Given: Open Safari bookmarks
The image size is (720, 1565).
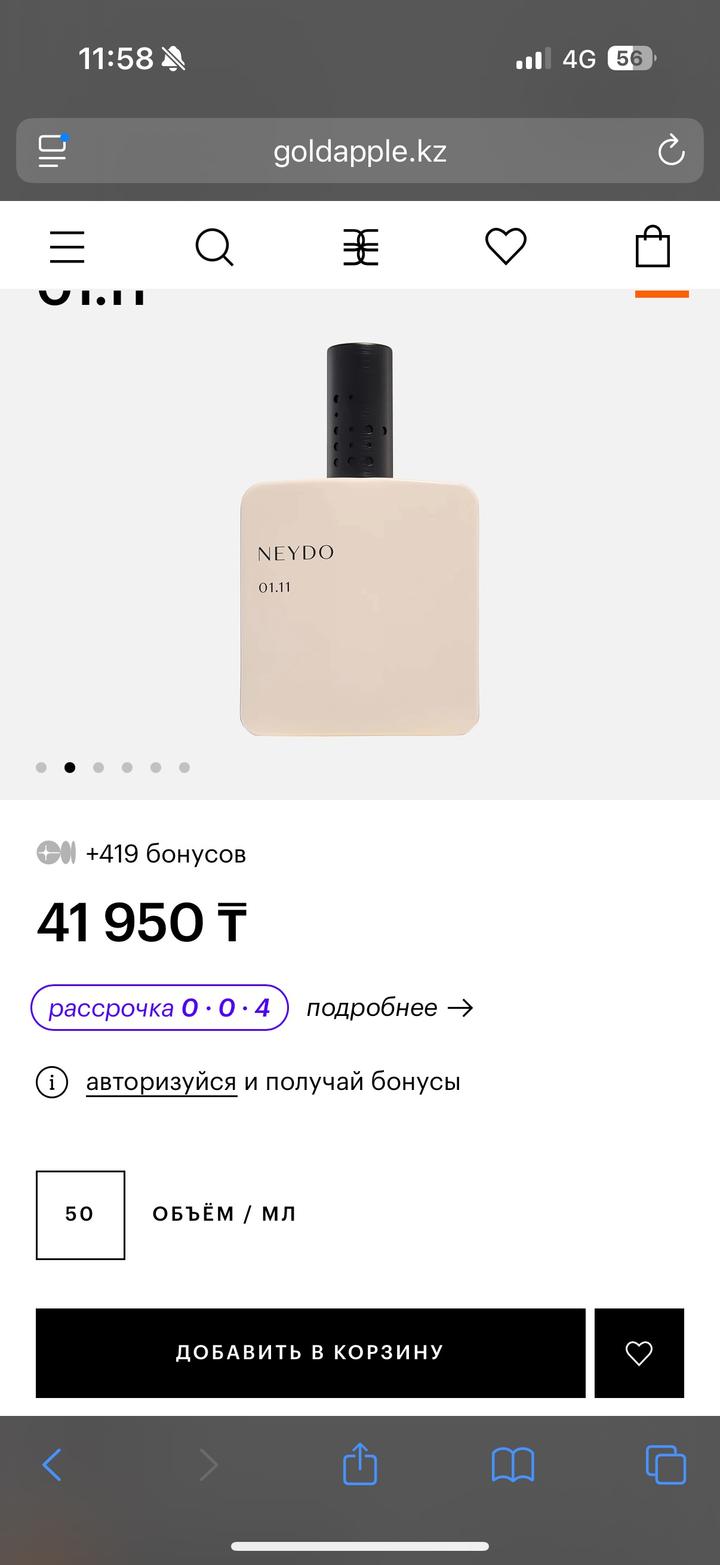Looking at the screenshot, I should tap(513, 1465).
